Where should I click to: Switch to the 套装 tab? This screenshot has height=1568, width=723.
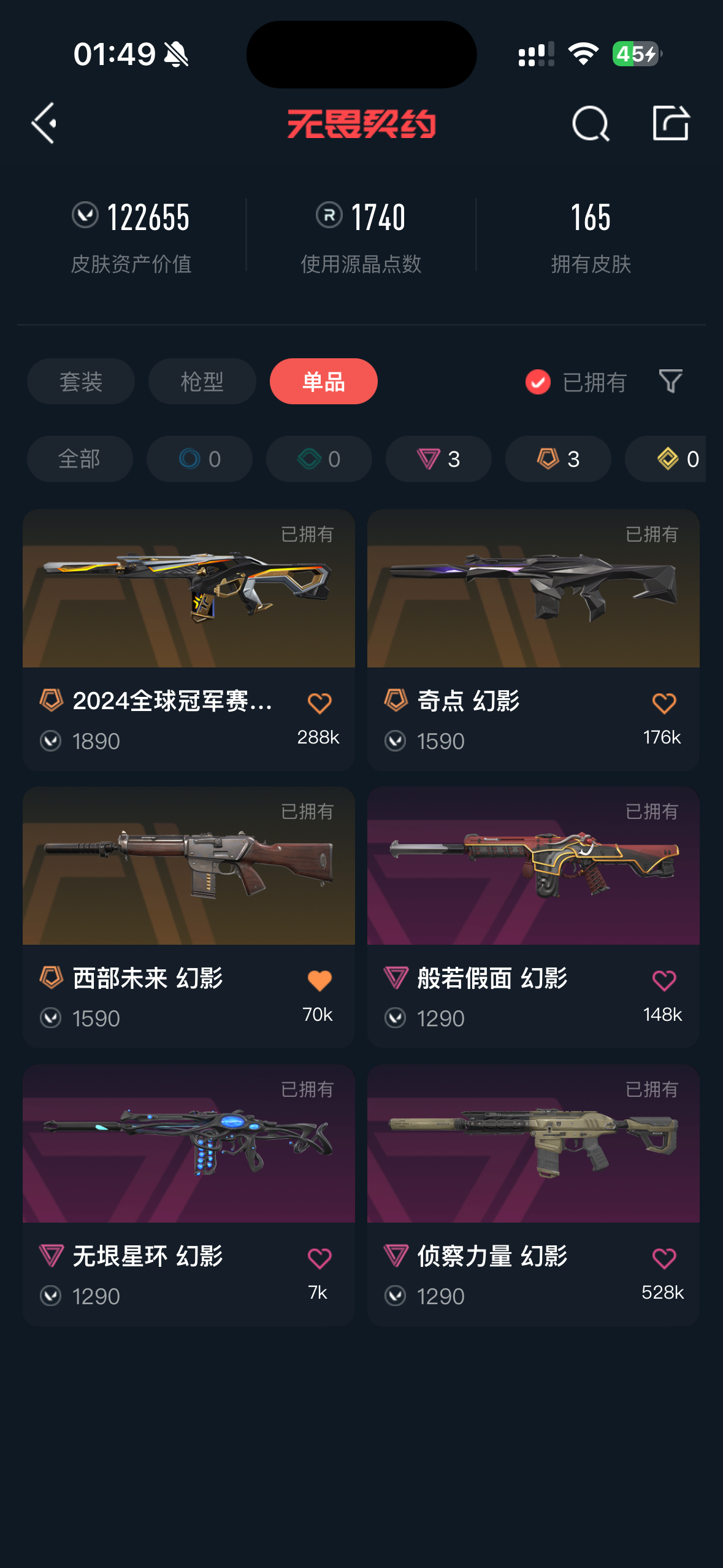[80, 382]
